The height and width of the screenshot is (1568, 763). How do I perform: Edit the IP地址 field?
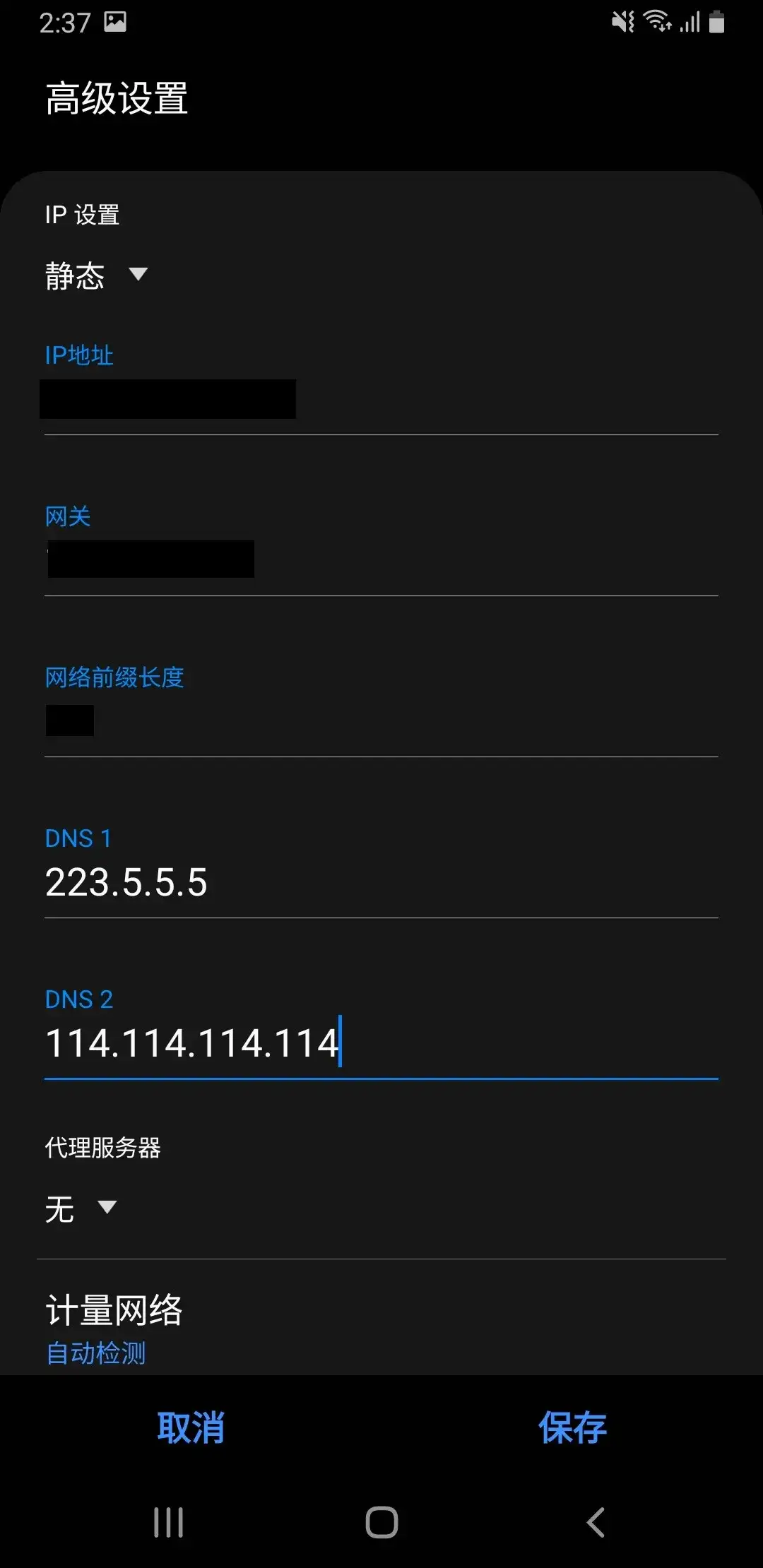pyautogui.click(x=381, y=400)
